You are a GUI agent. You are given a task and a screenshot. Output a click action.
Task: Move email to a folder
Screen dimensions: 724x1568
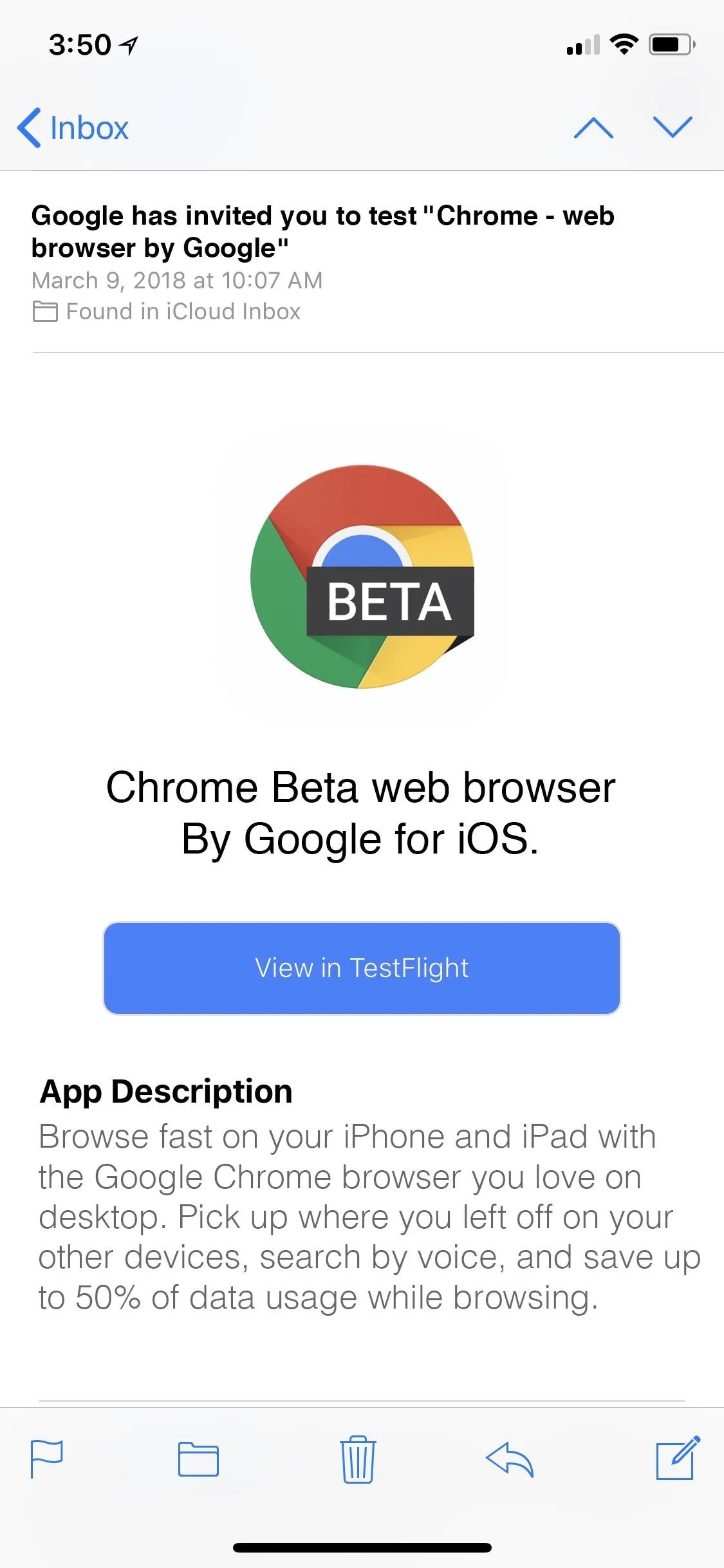pyautogui.click(x=198, y=1459)
